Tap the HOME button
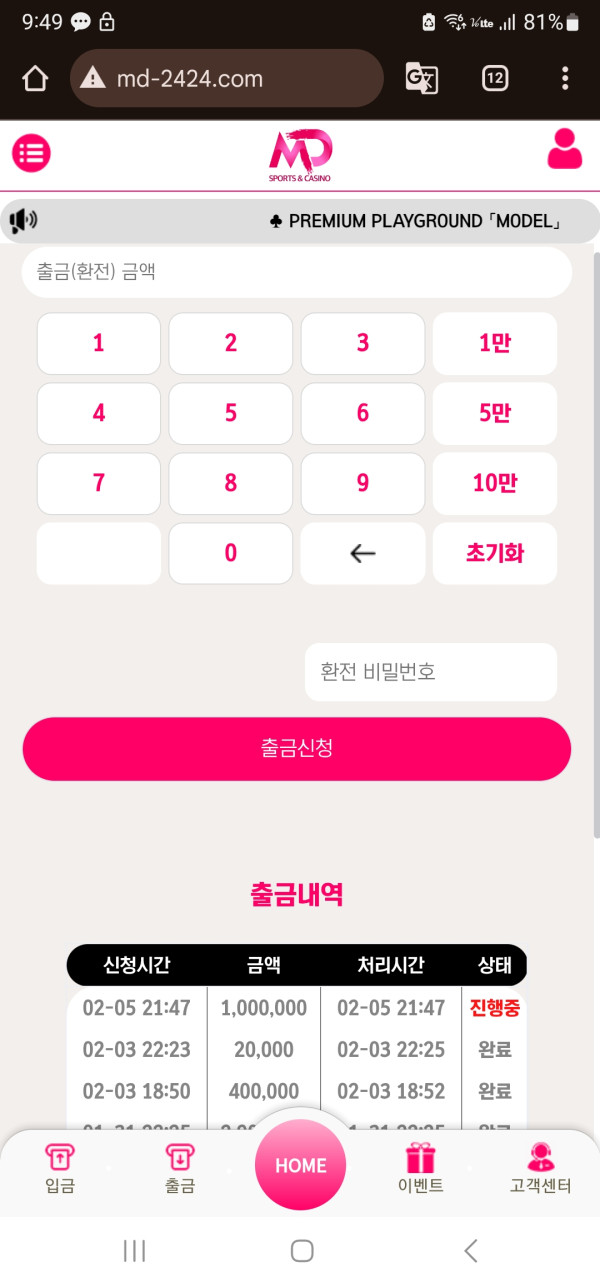 (301, 1165)
